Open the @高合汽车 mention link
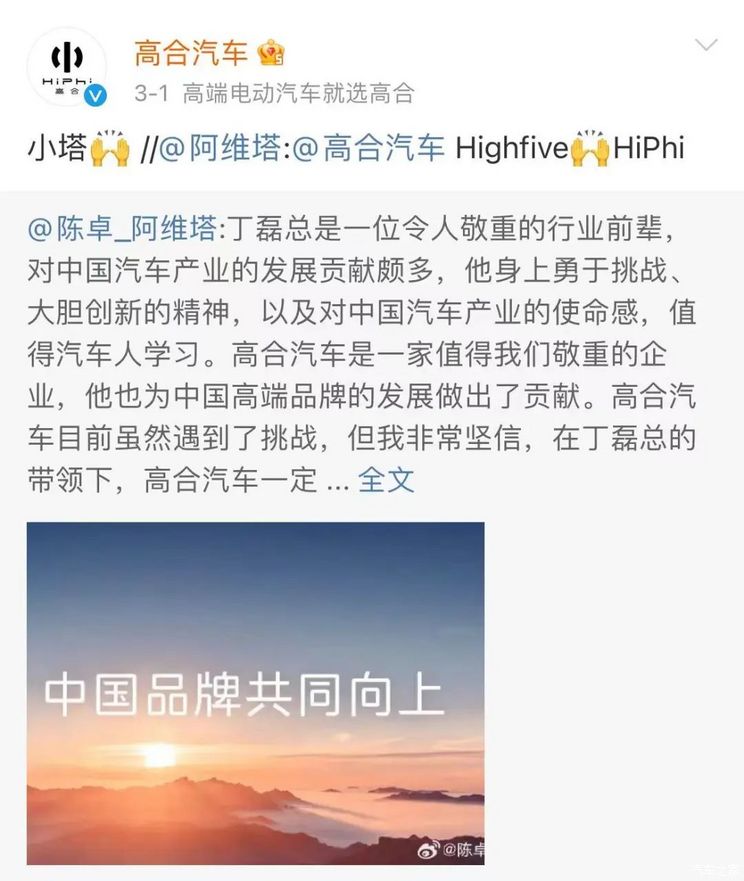 pyautogui.click(x=367, y=149)
